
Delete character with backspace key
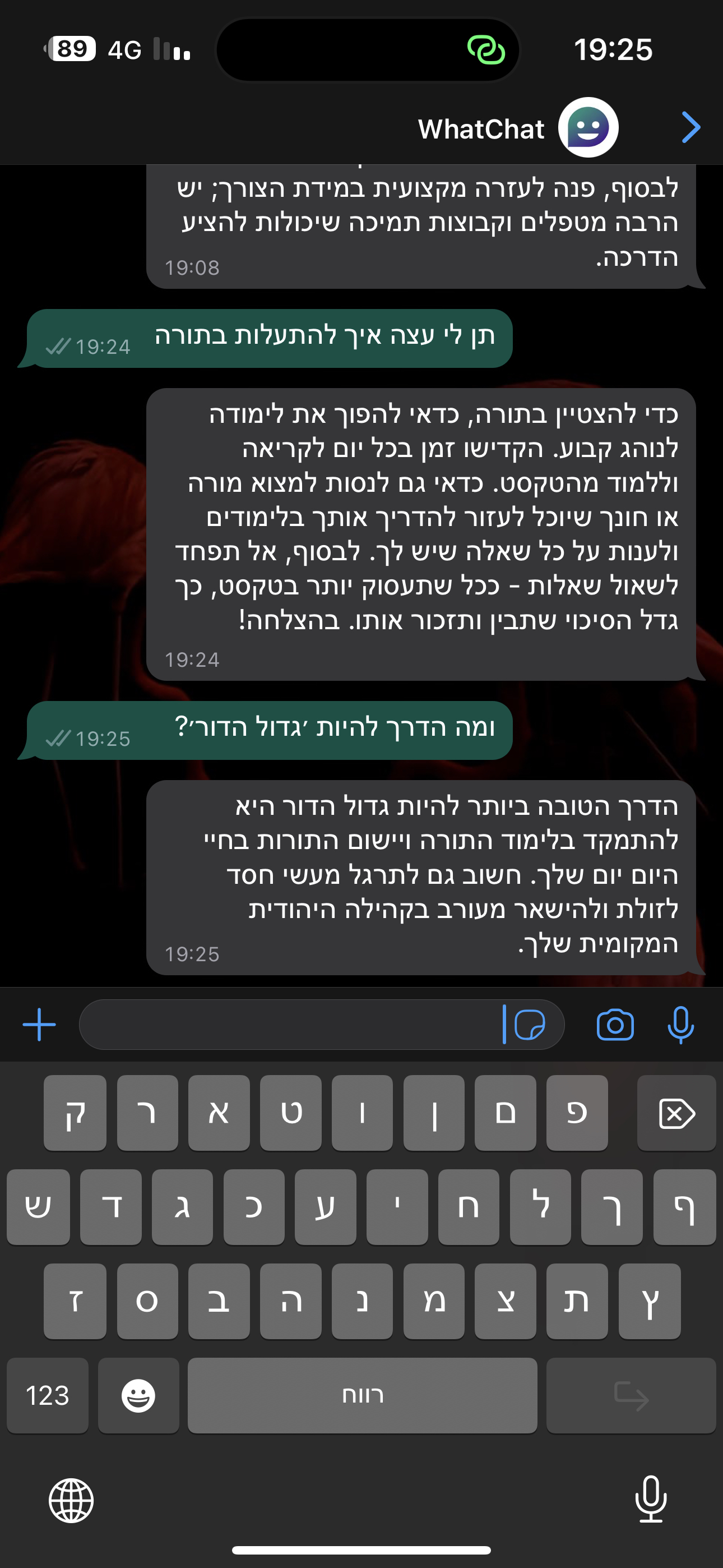pos(676,1113)
